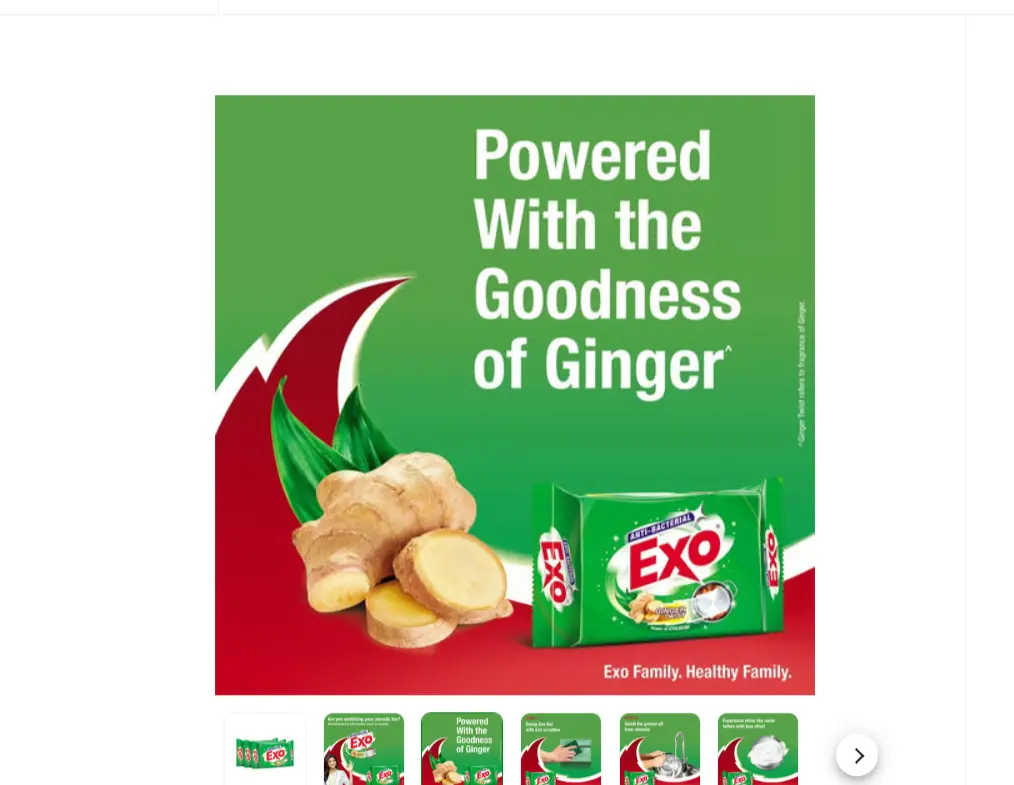Select the shiny white plate thumbnail
The height and width of the screenshot is (785, 1014).
(x=757, y=750)
